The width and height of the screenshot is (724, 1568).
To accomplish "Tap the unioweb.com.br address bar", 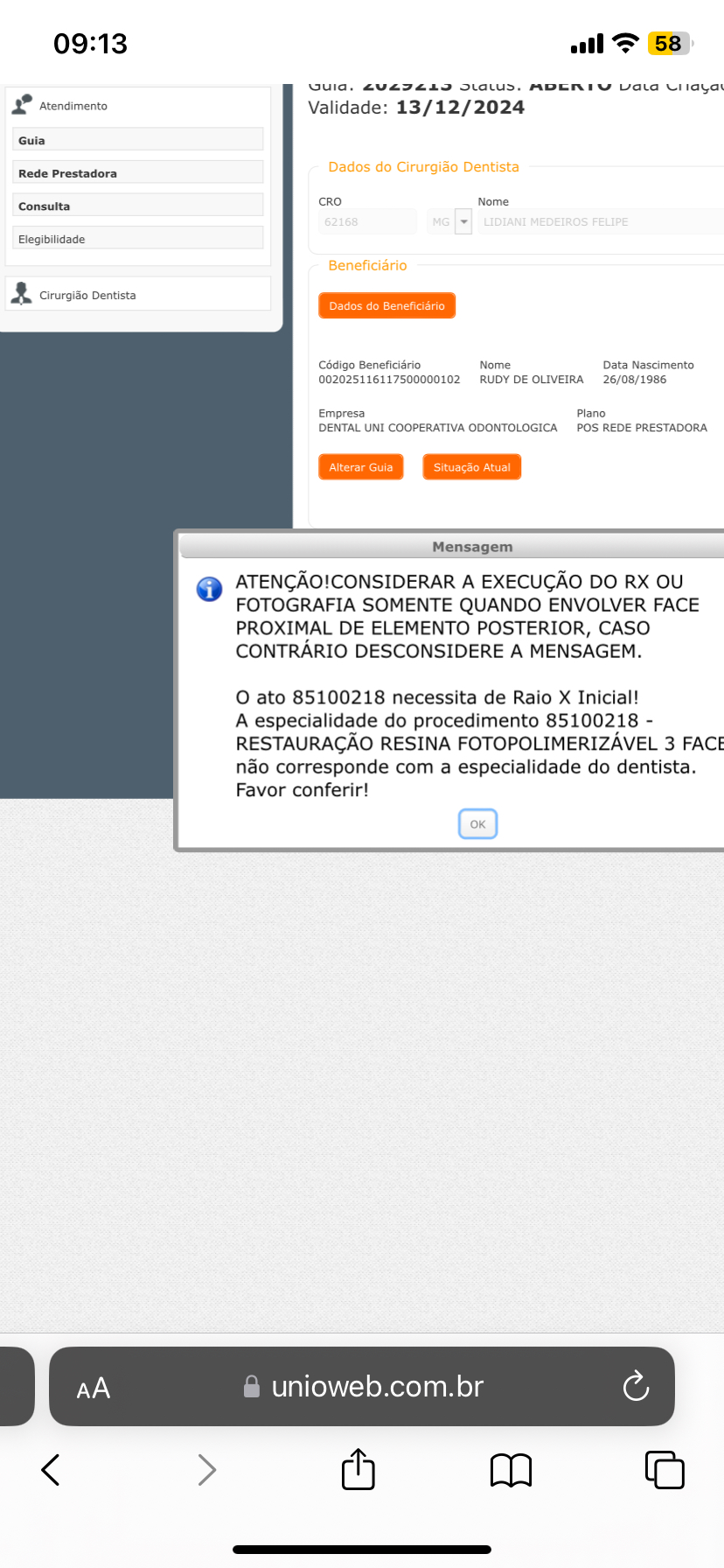I will click(x=376, y=1387).
